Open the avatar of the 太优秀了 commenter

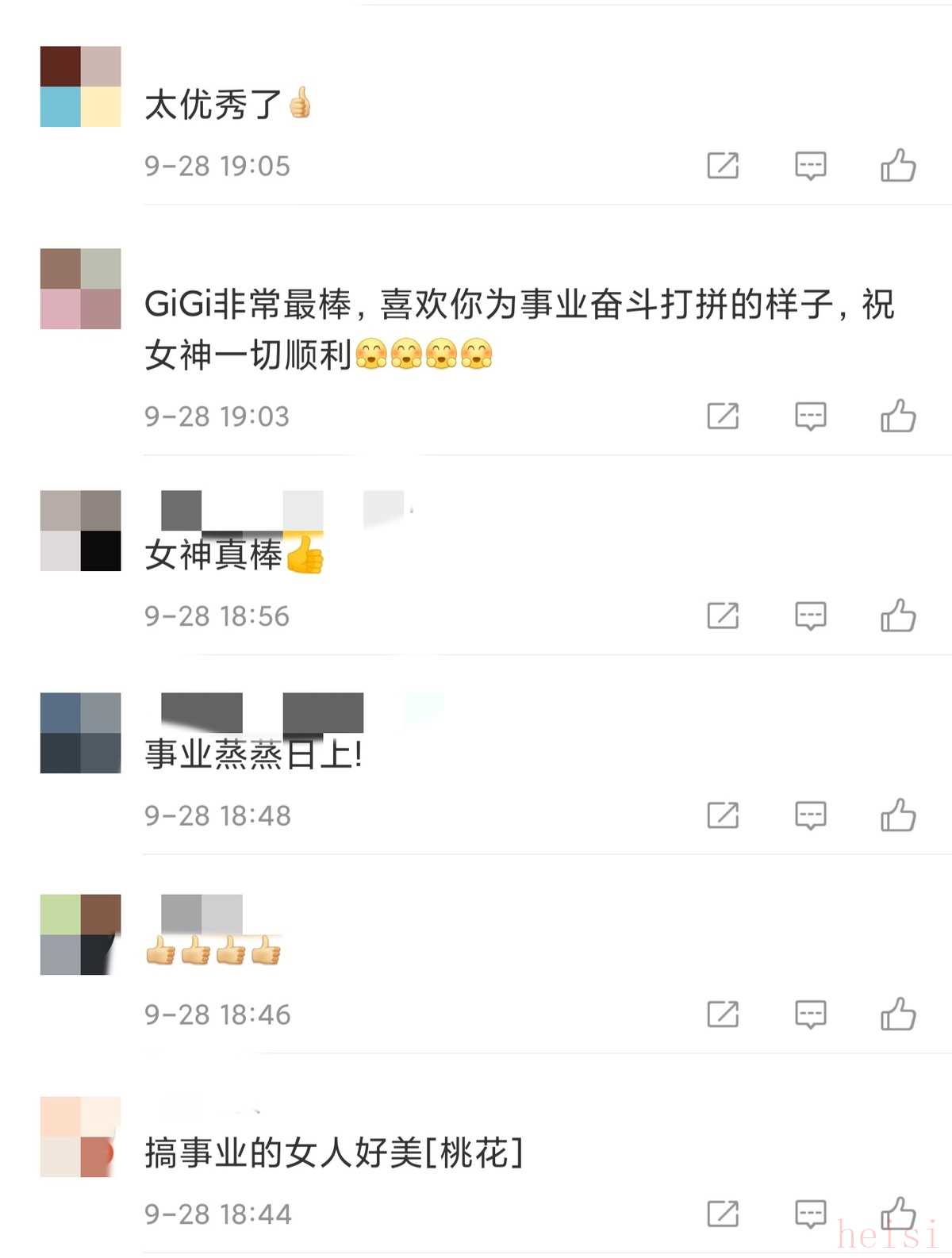click(x=80, y=86)
